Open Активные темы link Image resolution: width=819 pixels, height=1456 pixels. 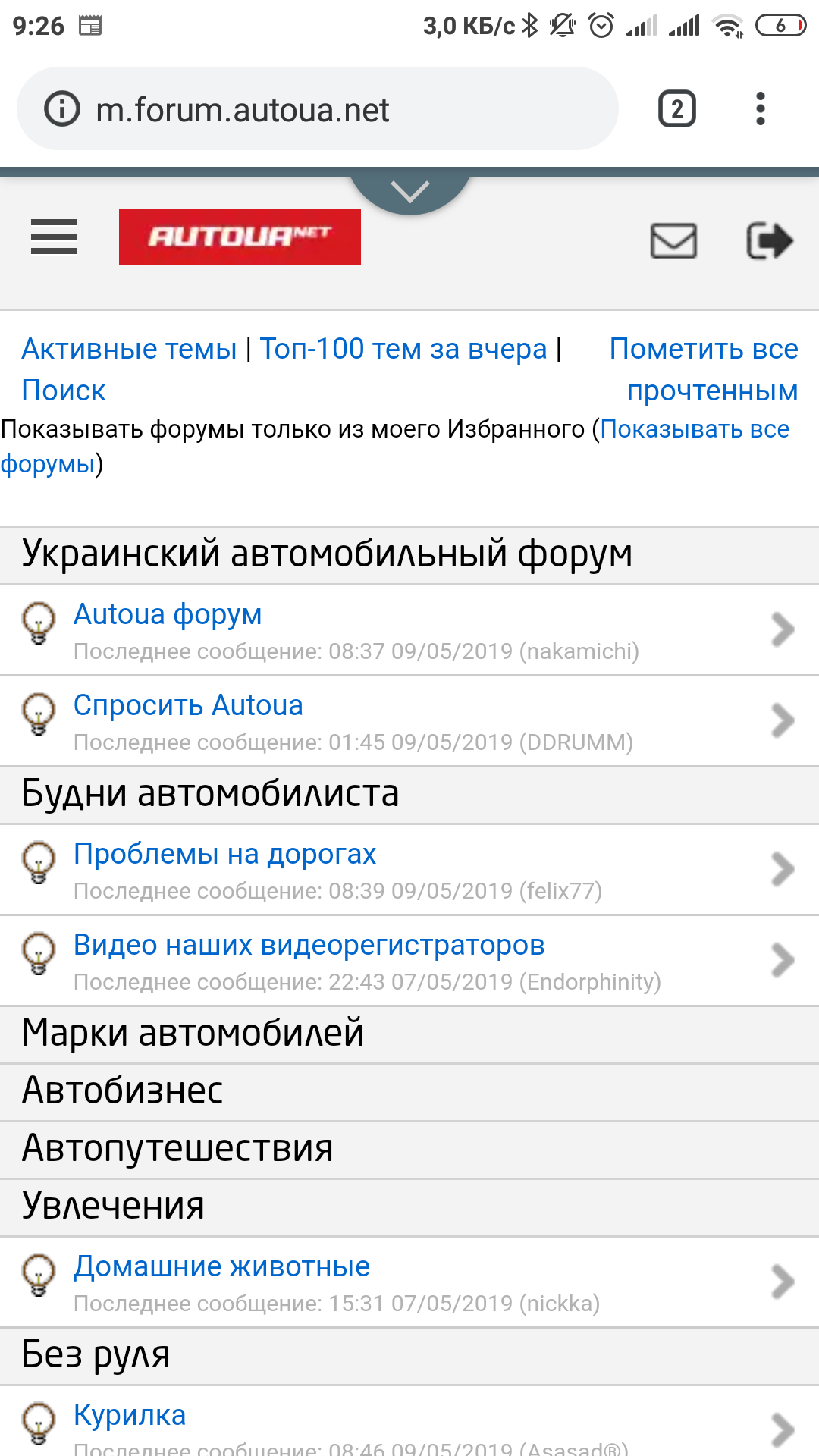click(x=129, y=349)
